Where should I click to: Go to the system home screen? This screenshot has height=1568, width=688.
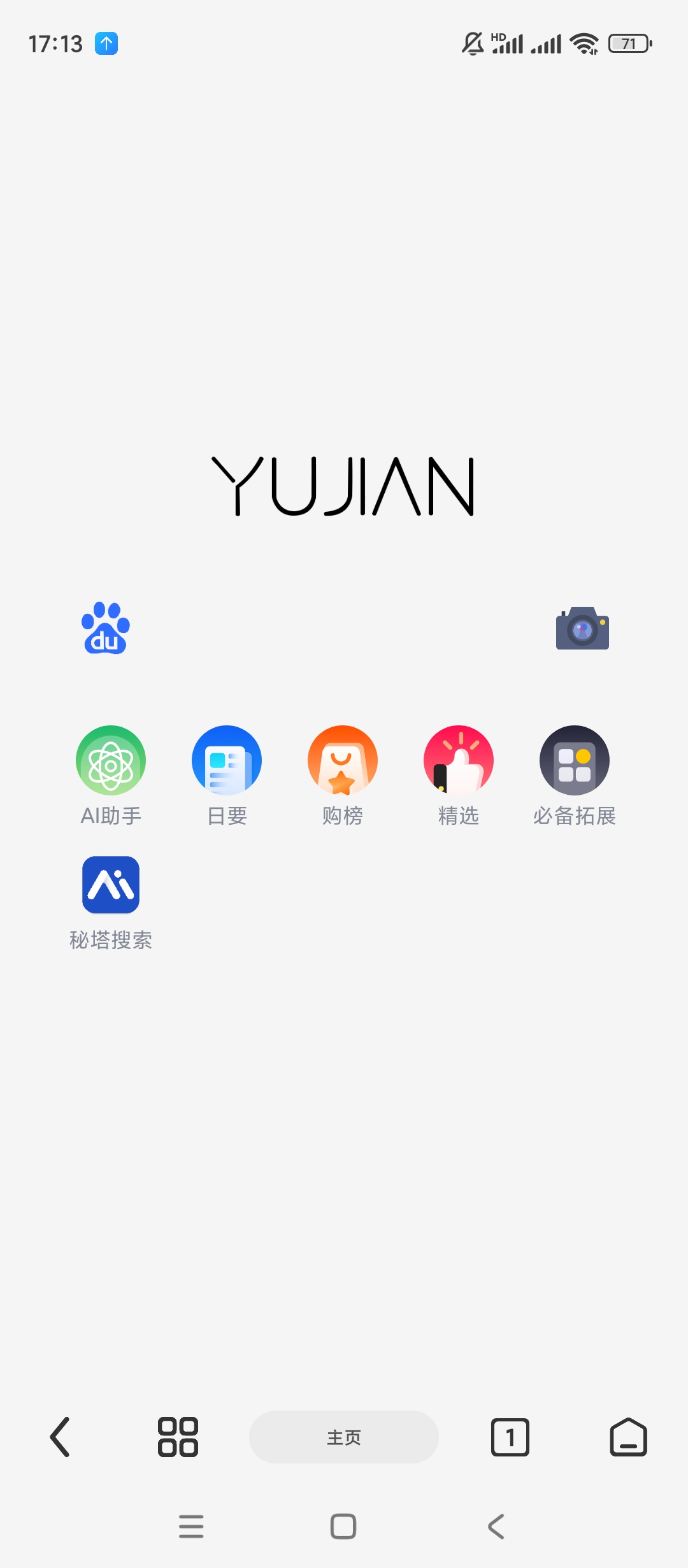tap(343, 1527)
